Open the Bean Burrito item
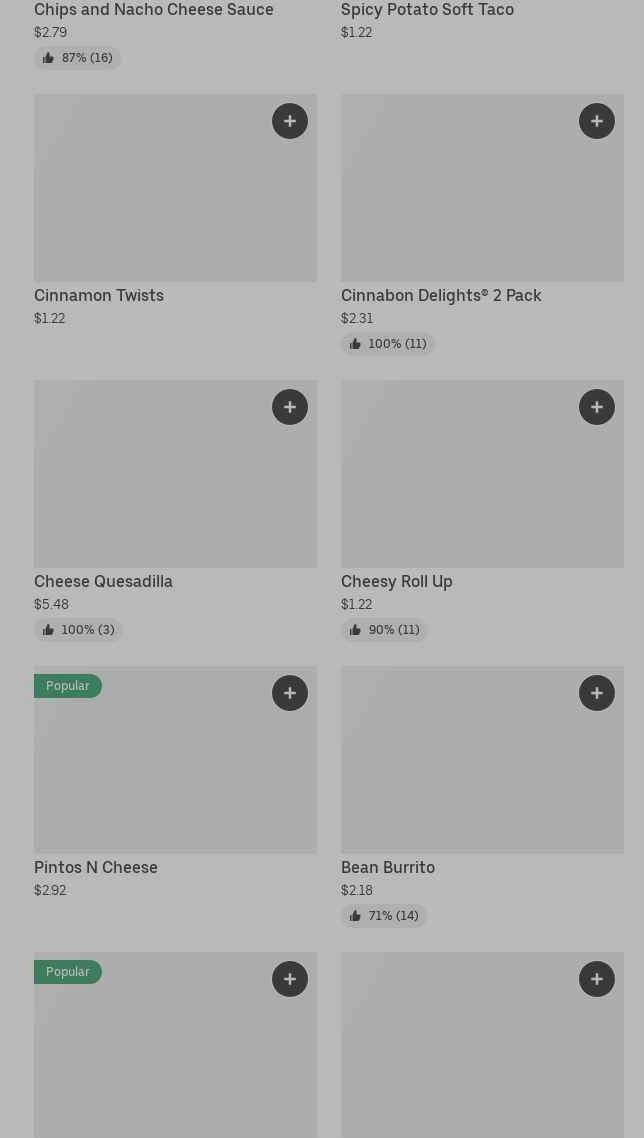 click(482, 796)
